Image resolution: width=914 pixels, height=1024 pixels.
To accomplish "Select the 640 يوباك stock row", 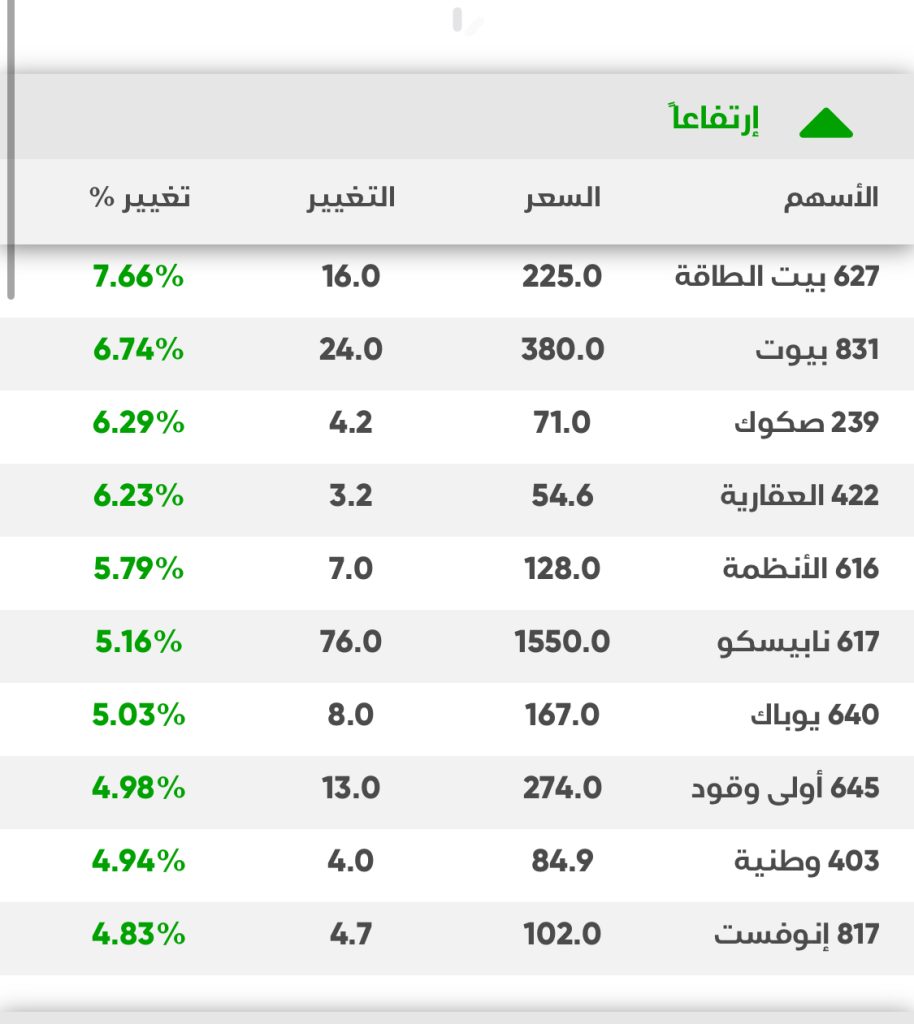I will pyautogui.click(x=814, y=715).
